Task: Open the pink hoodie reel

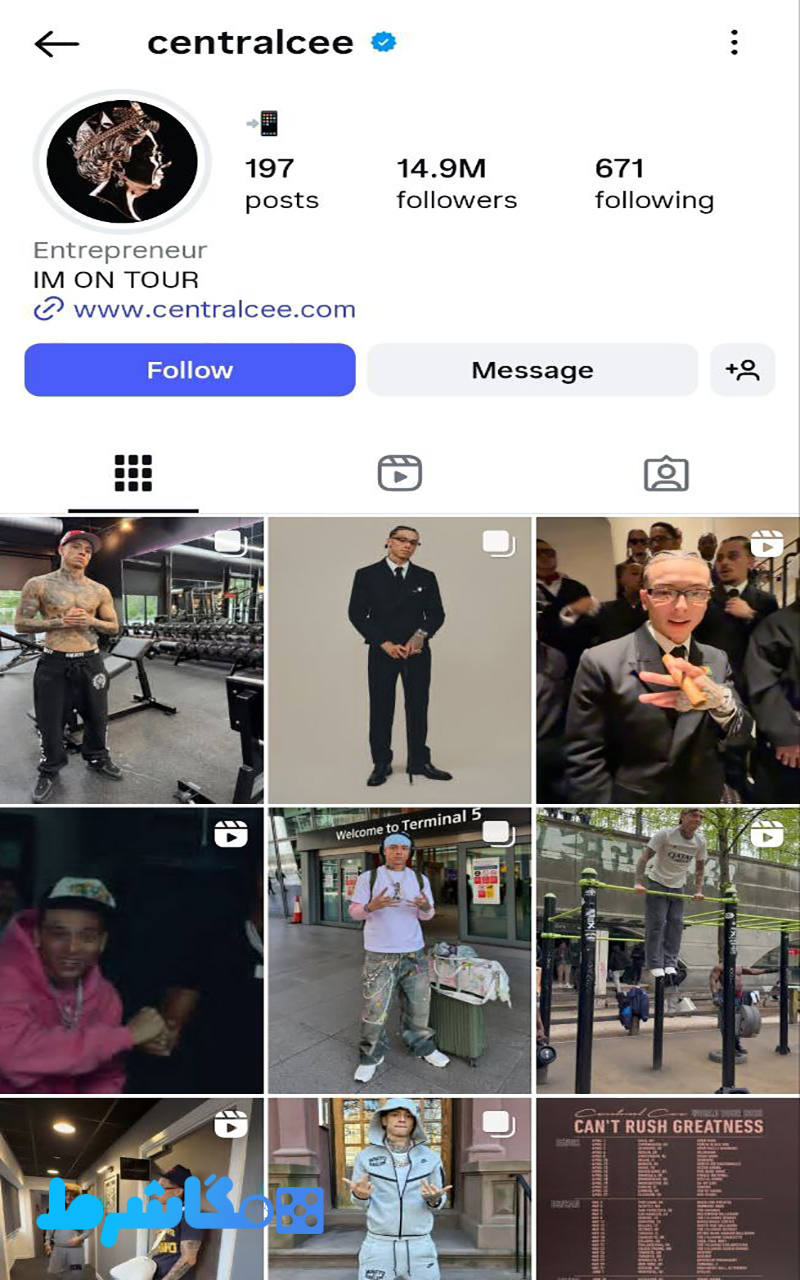Action: click(131, 950)
